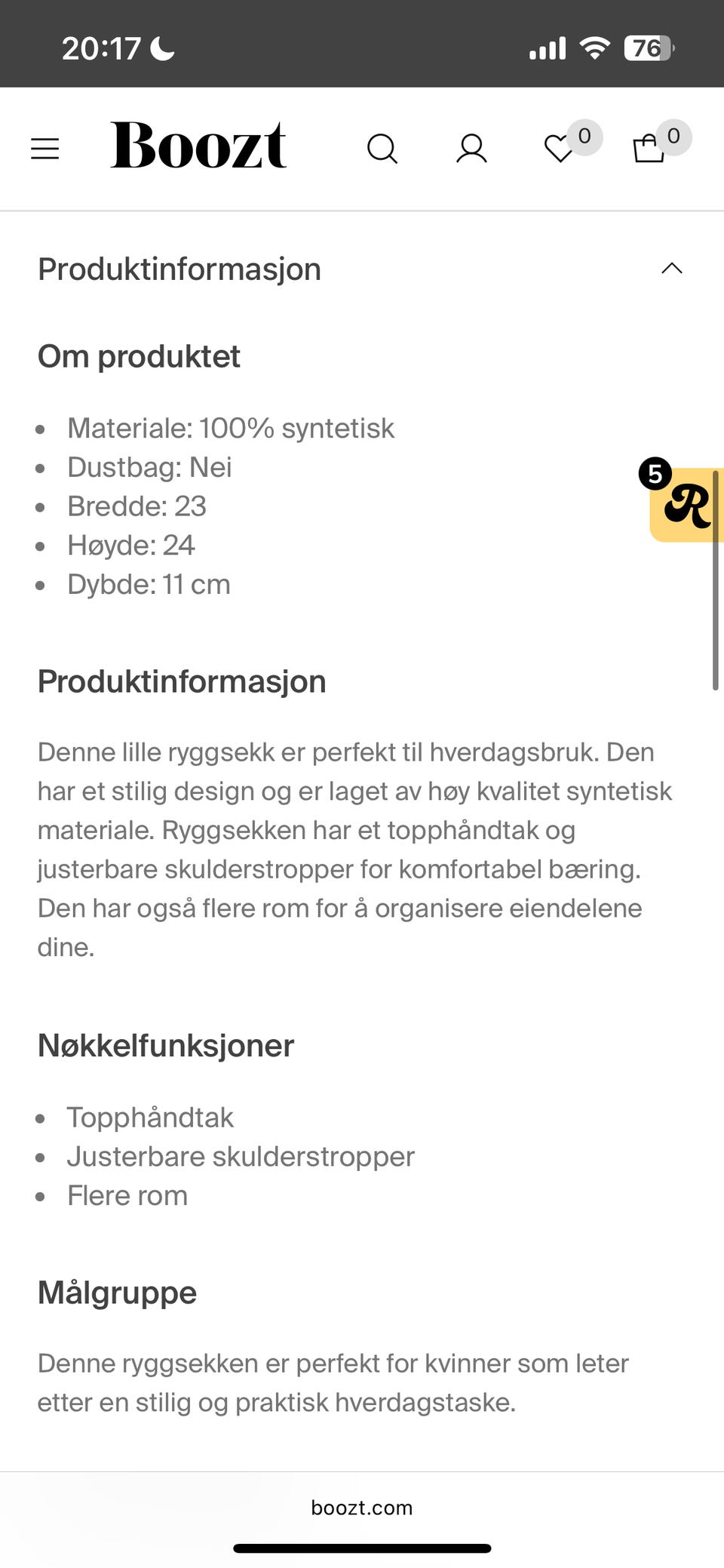This screenshot has height=1568, width=724.
Task: Tap the battery level indicator
Action: pyautogui.click(x=647, y=47)
